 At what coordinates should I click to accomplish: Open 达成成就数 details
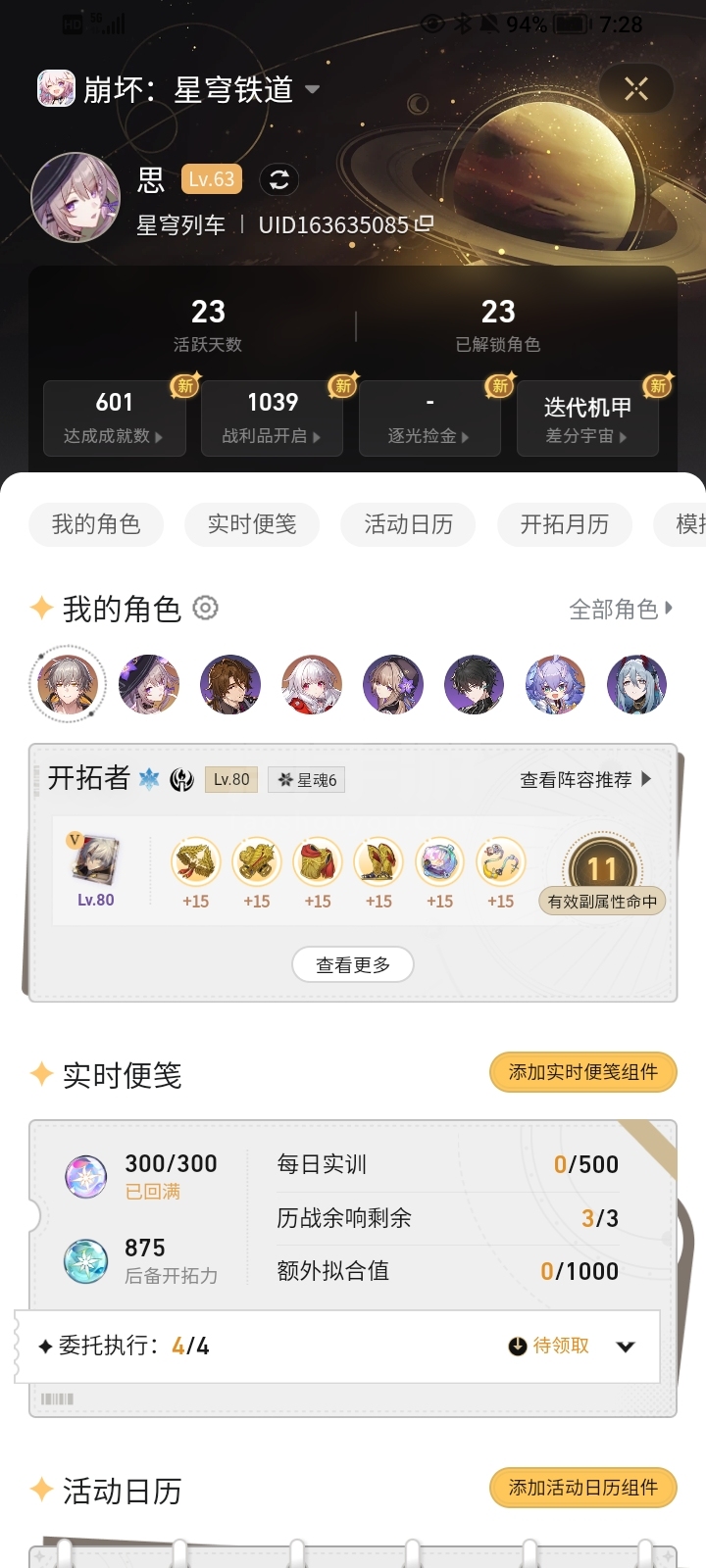click(115, 418)
